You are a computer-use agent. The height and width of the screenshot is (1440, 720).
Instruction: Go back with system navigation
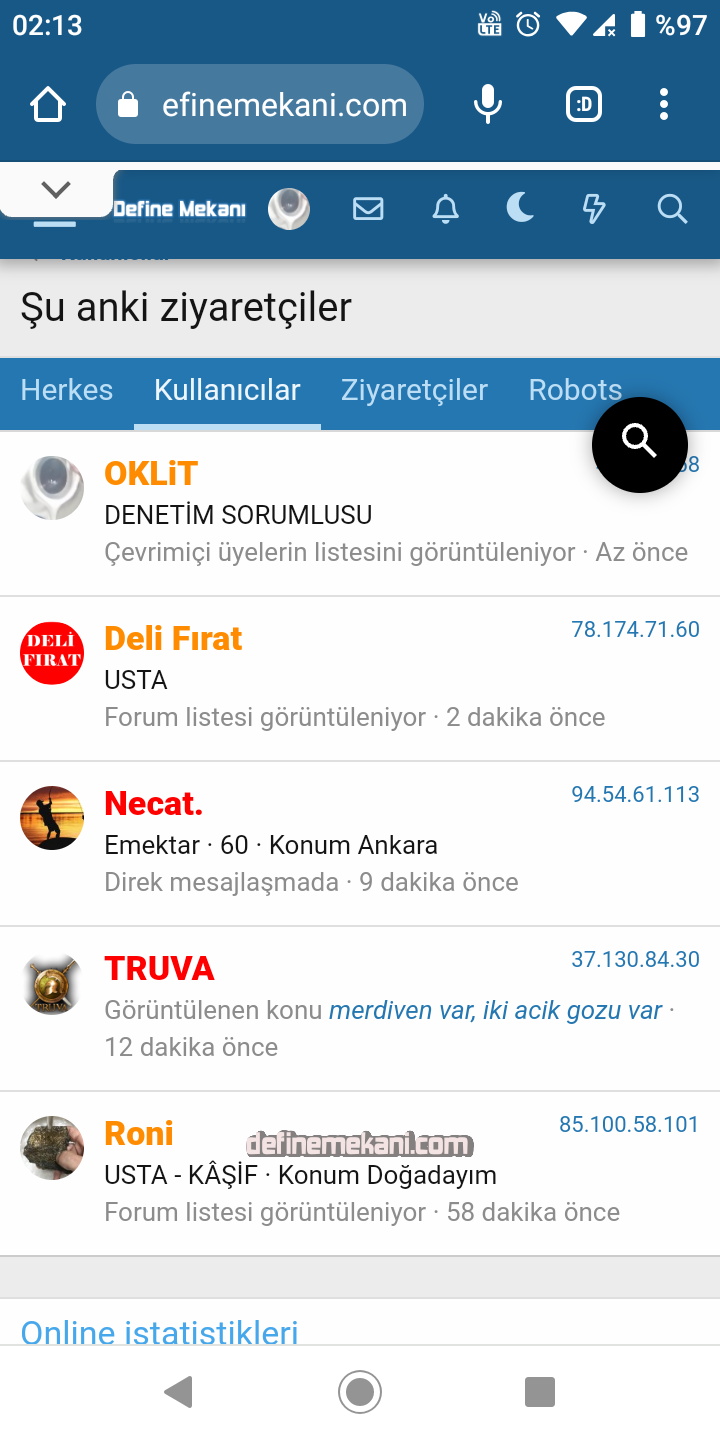pos(178,1391)
